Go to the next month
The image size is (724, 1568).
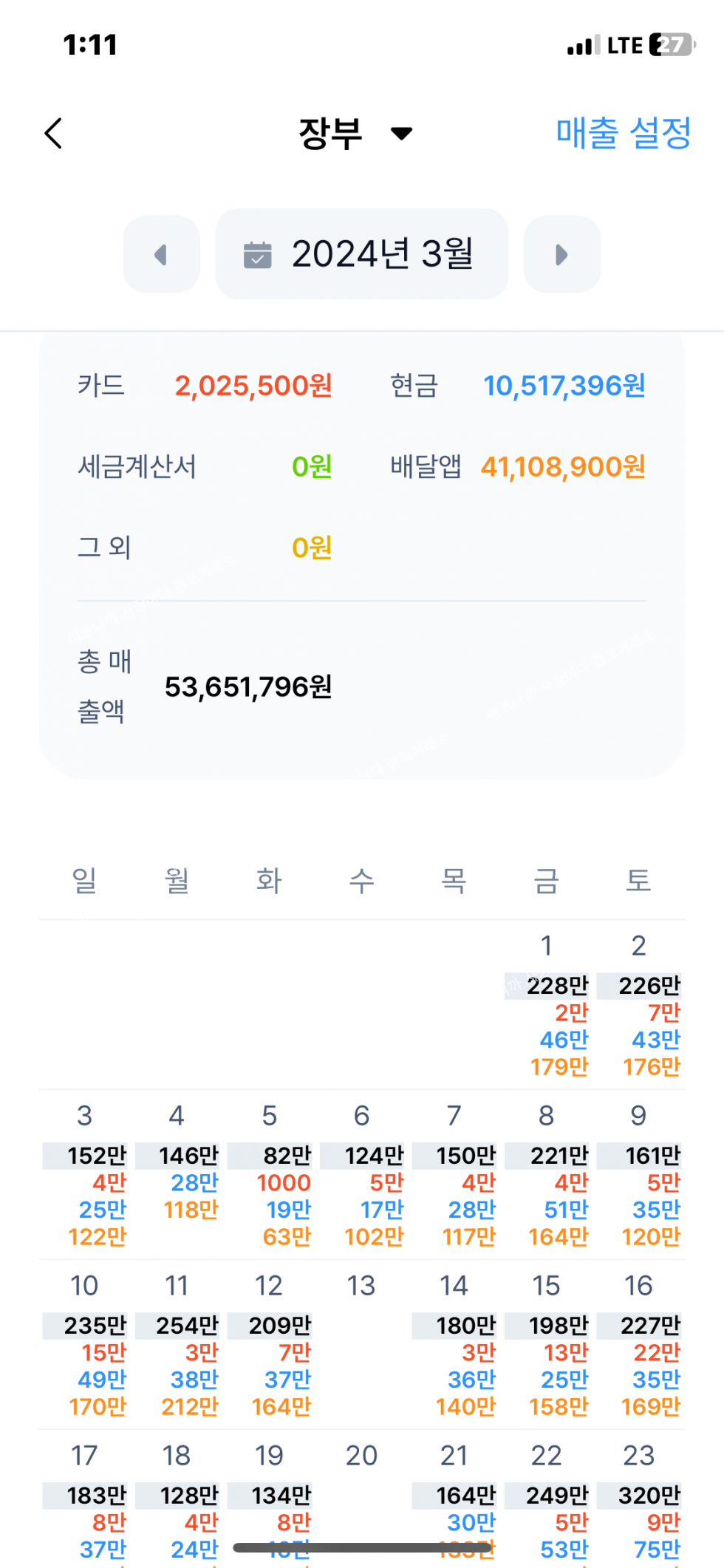561,255
